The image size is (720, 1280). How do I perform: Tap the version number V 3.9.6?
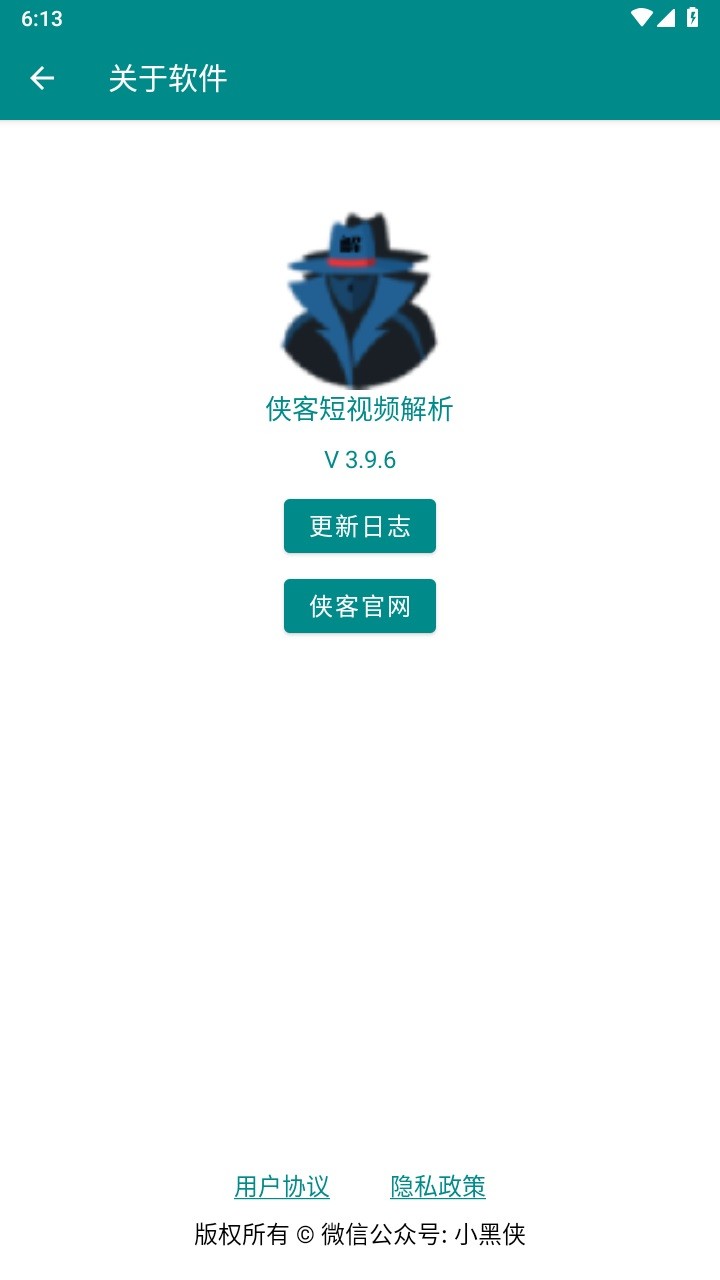point(359,461)
